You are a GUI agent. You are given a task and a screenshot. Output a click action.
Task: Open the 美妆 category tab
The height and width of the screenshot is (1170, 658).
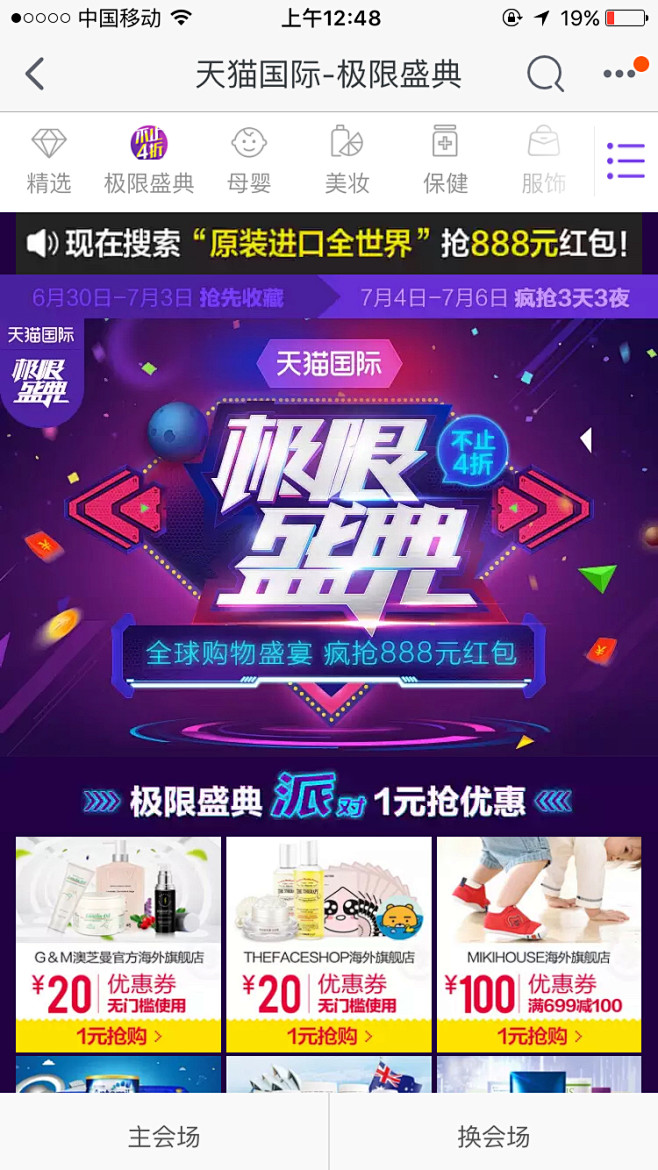point(347,160)
